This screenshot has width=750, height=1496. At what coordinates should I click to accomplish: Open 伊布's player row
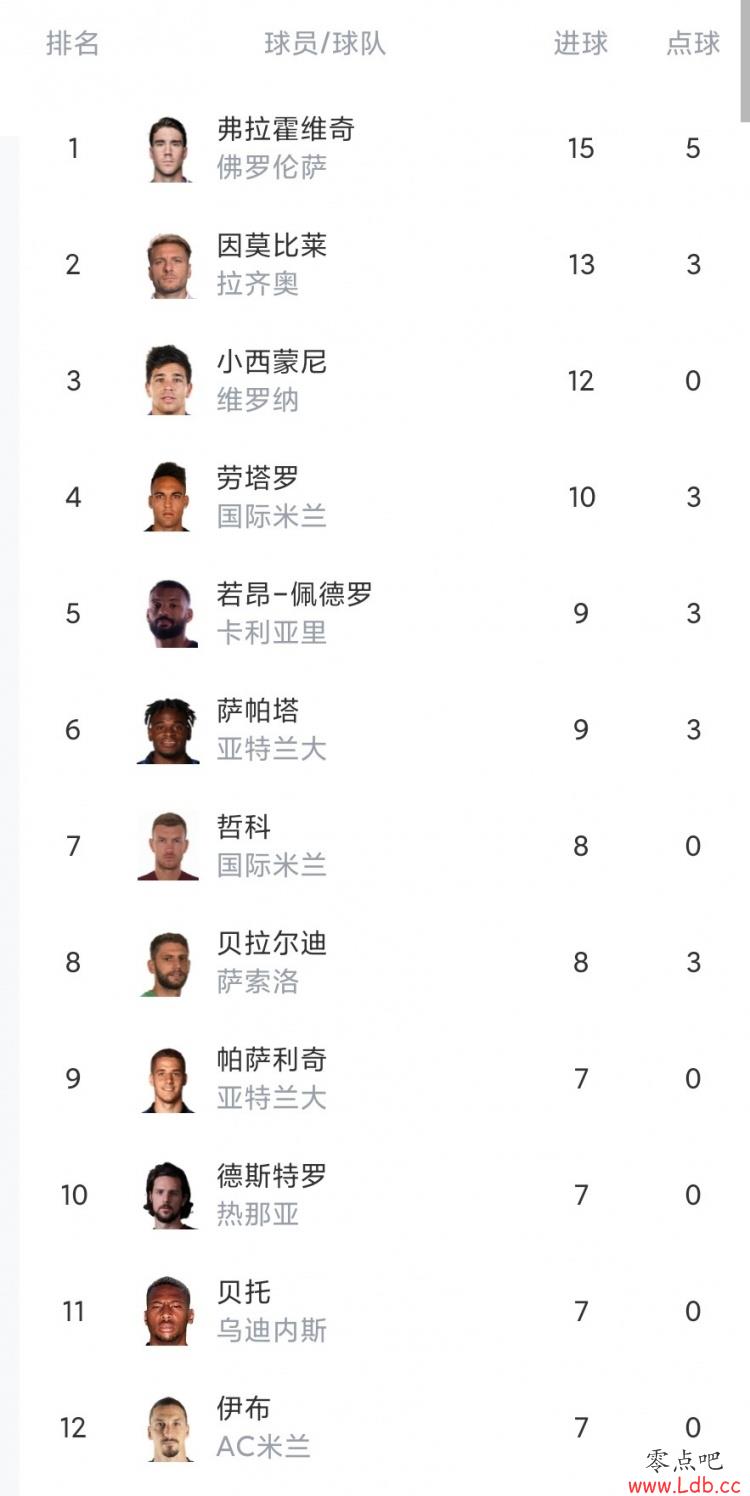point(384,1427)
